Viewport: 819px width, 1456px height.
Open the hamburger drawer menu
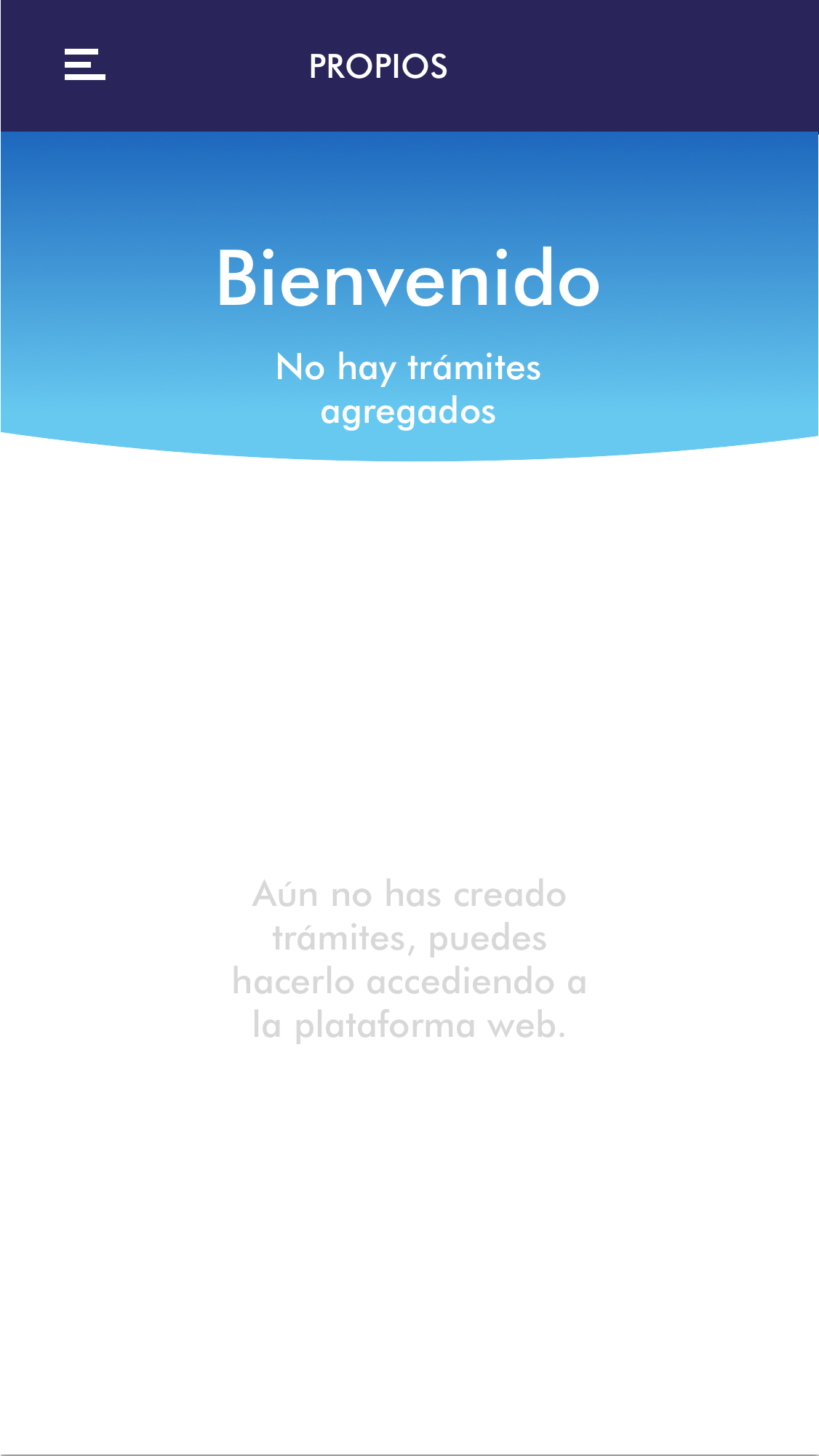click(84, 65)
